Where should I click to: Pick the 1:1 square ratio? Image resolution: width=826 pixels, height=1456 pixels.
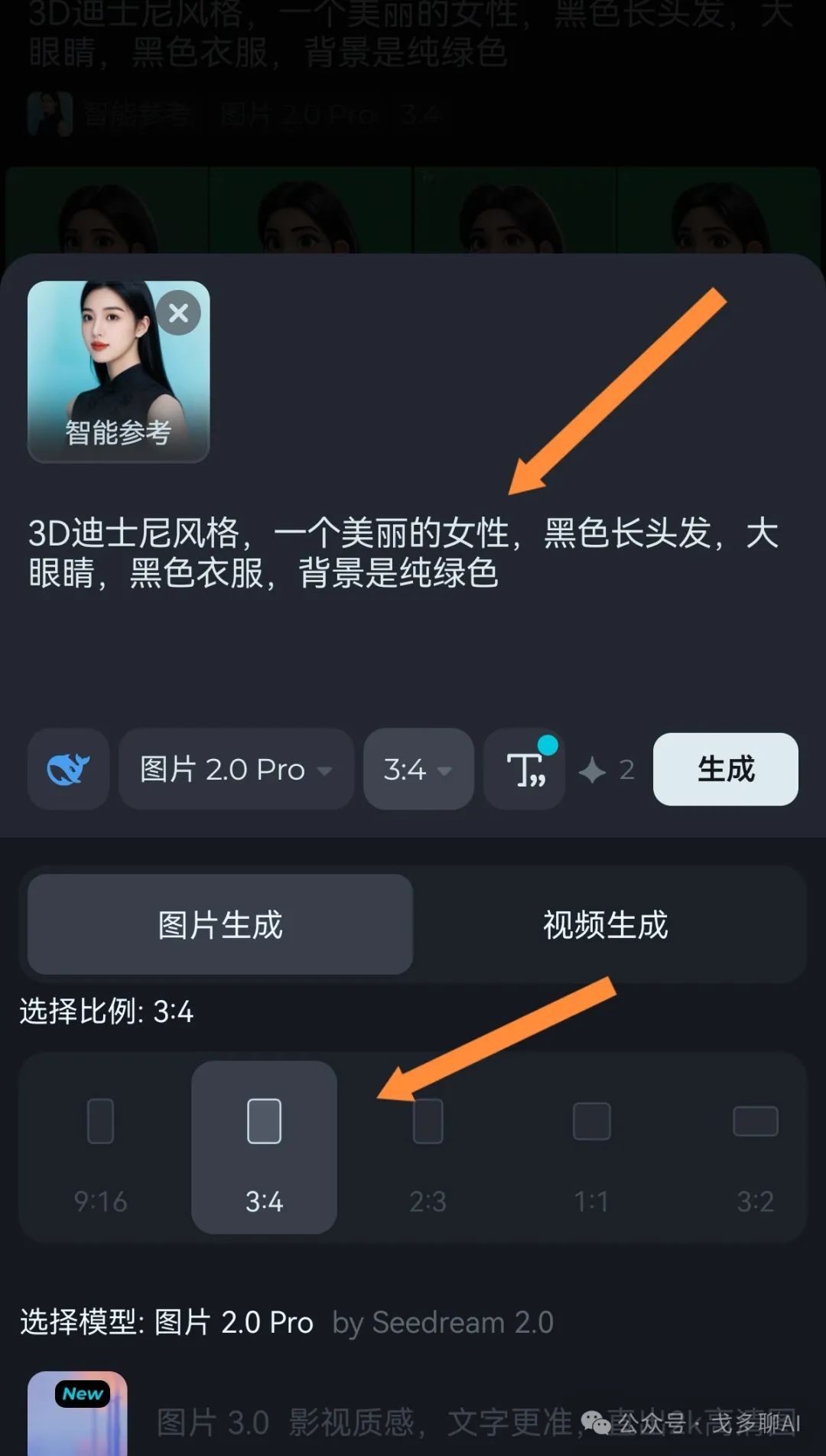pyautogui.click(x=591, y=1147)
